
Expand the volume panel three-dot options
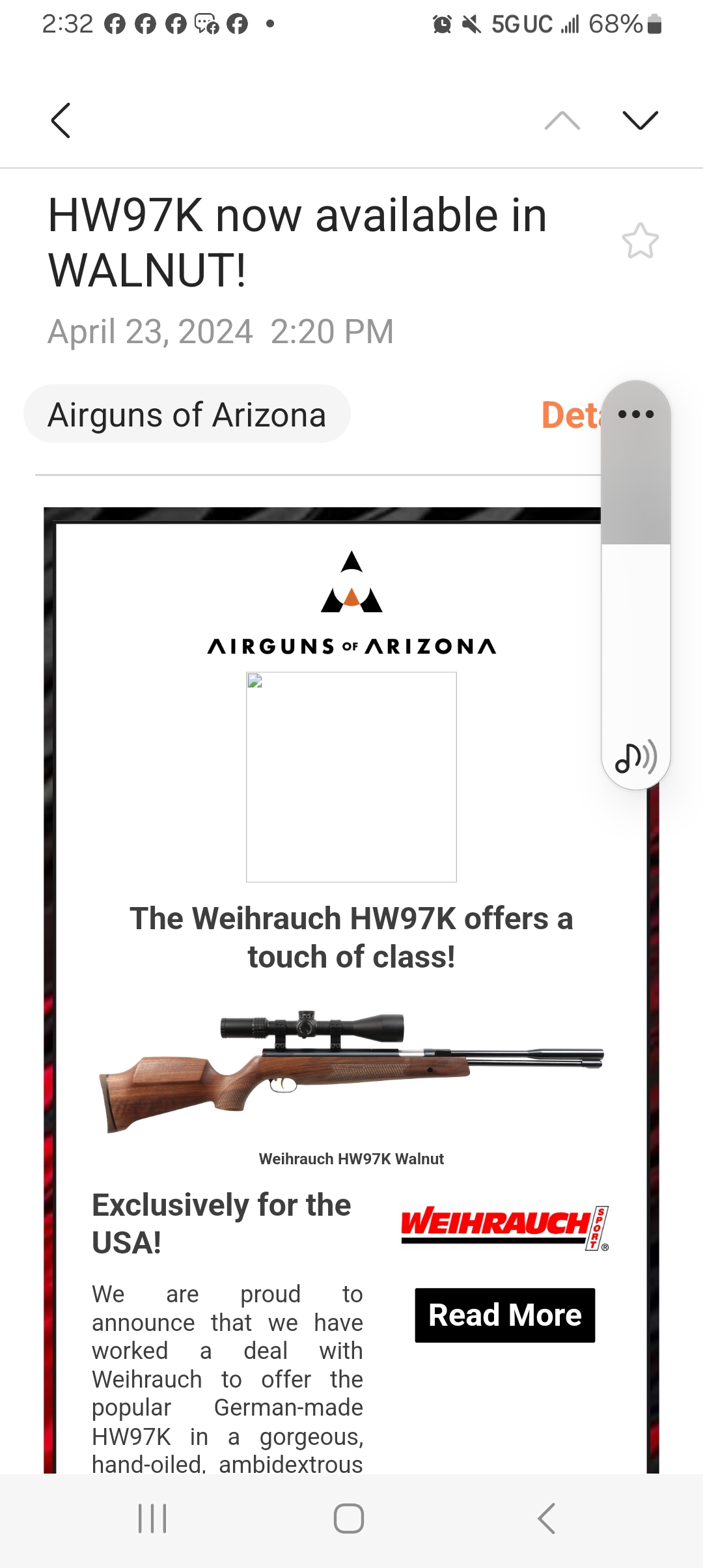click(x=635, y=414)
